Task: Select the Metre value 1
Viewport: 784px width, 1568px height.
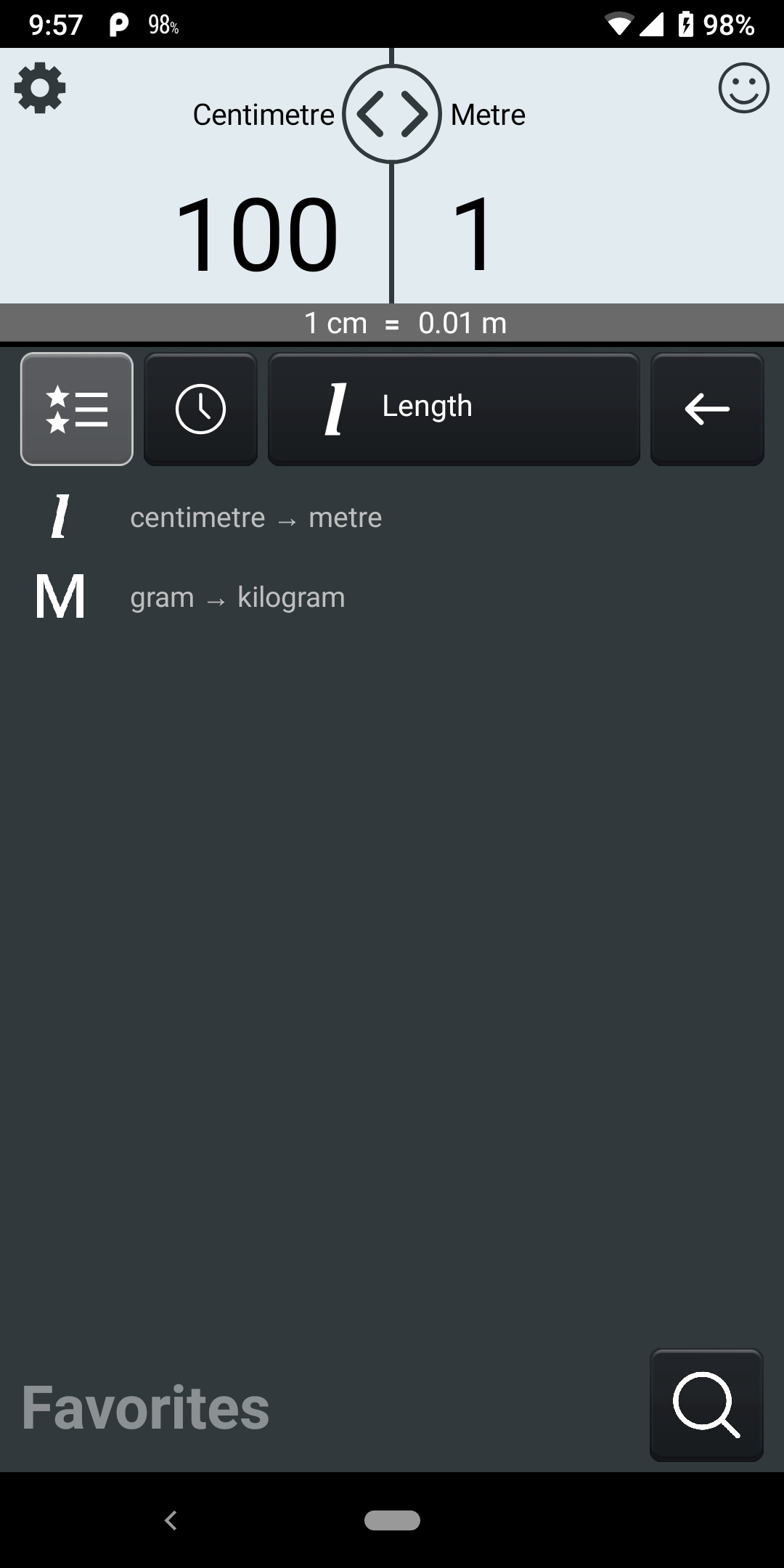Action: pos(473,235)
